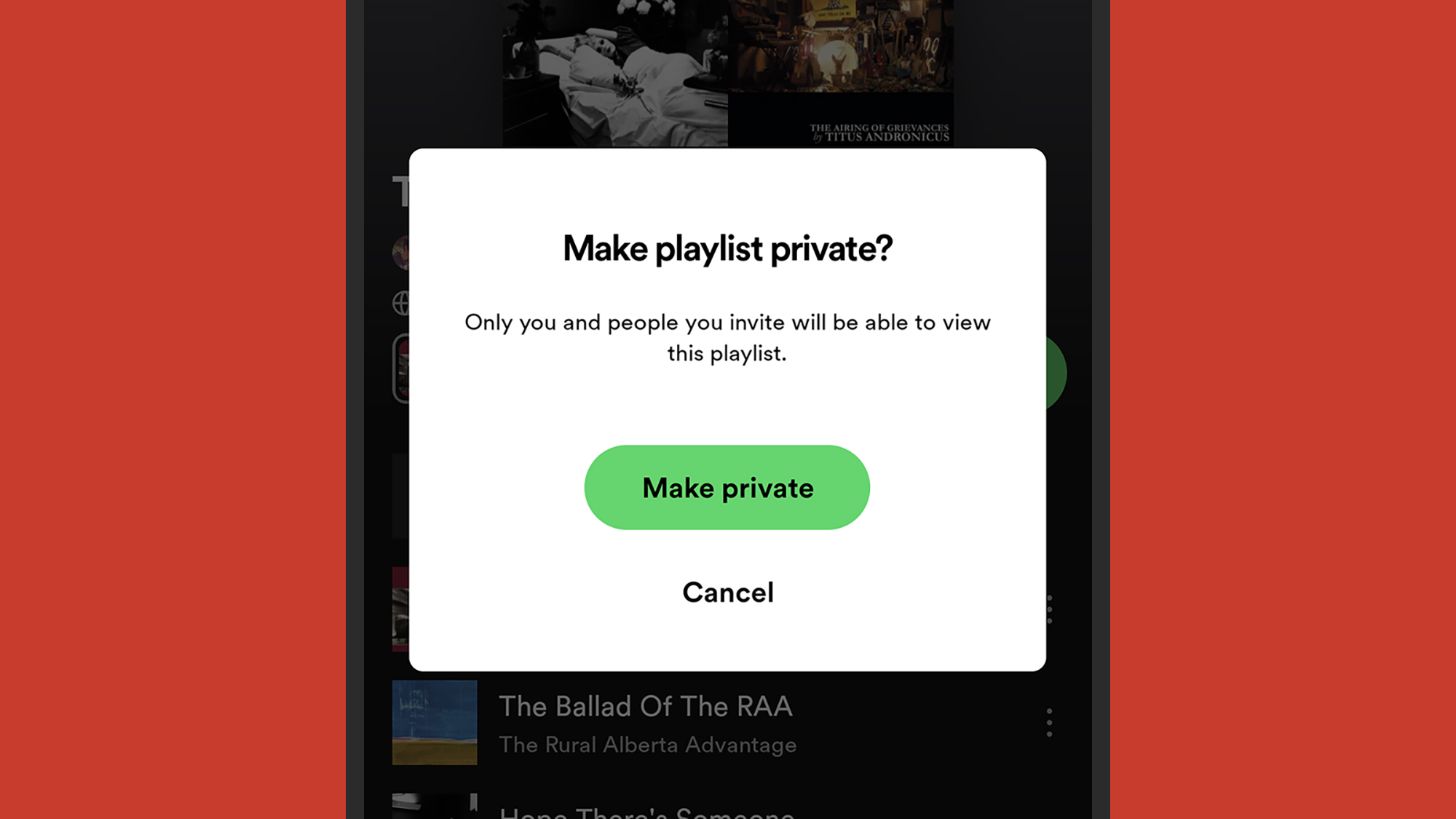Confirm with the Make private button
This screenshot has height=819, width=1456.
[727, 487]
